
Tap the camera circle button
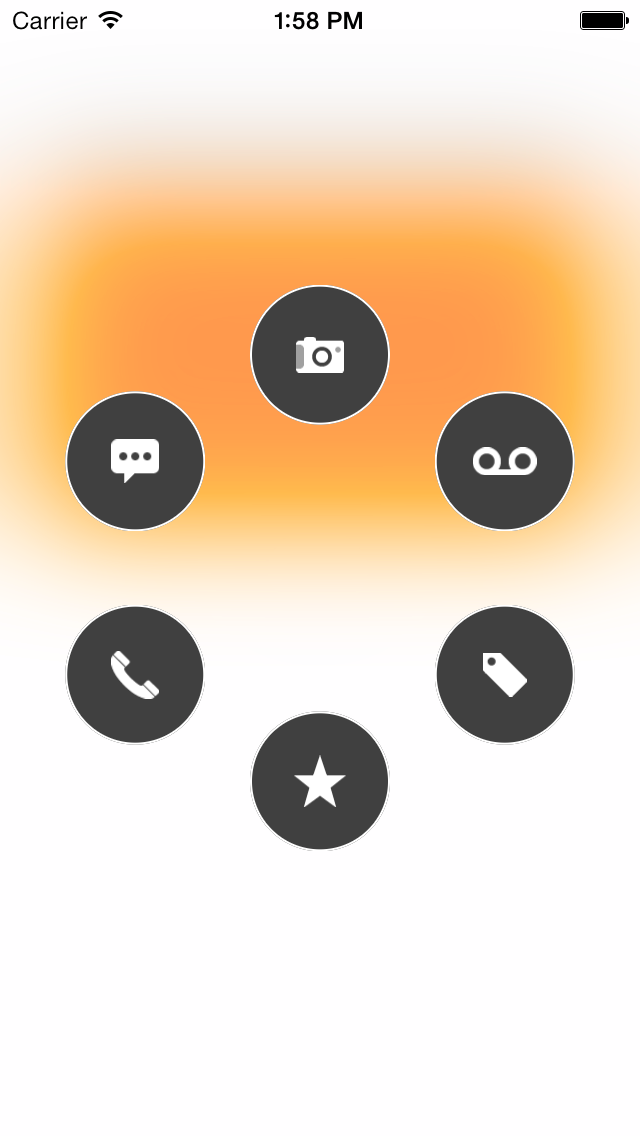[x=320, y=355]
